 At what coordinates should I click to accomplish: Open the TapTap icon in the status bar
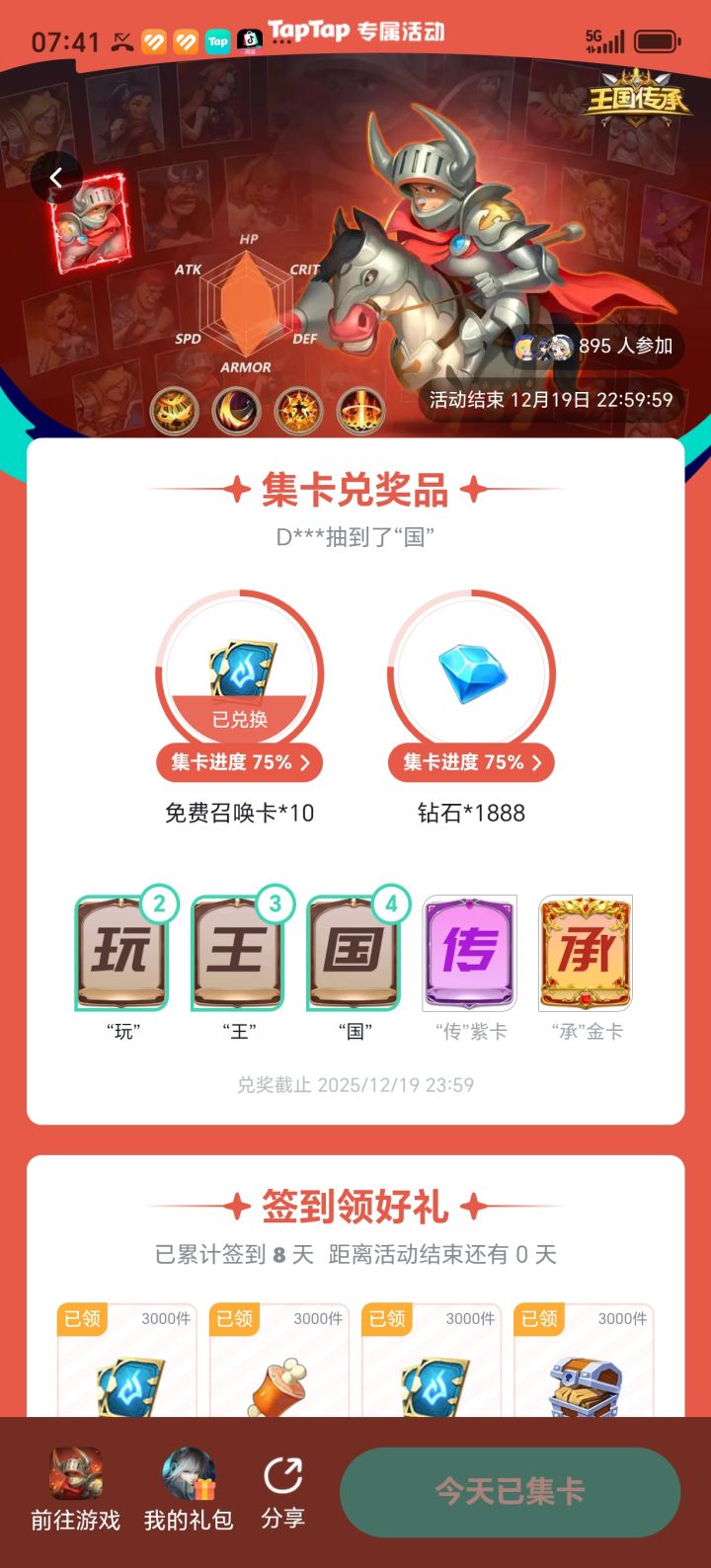click(219, 41)
